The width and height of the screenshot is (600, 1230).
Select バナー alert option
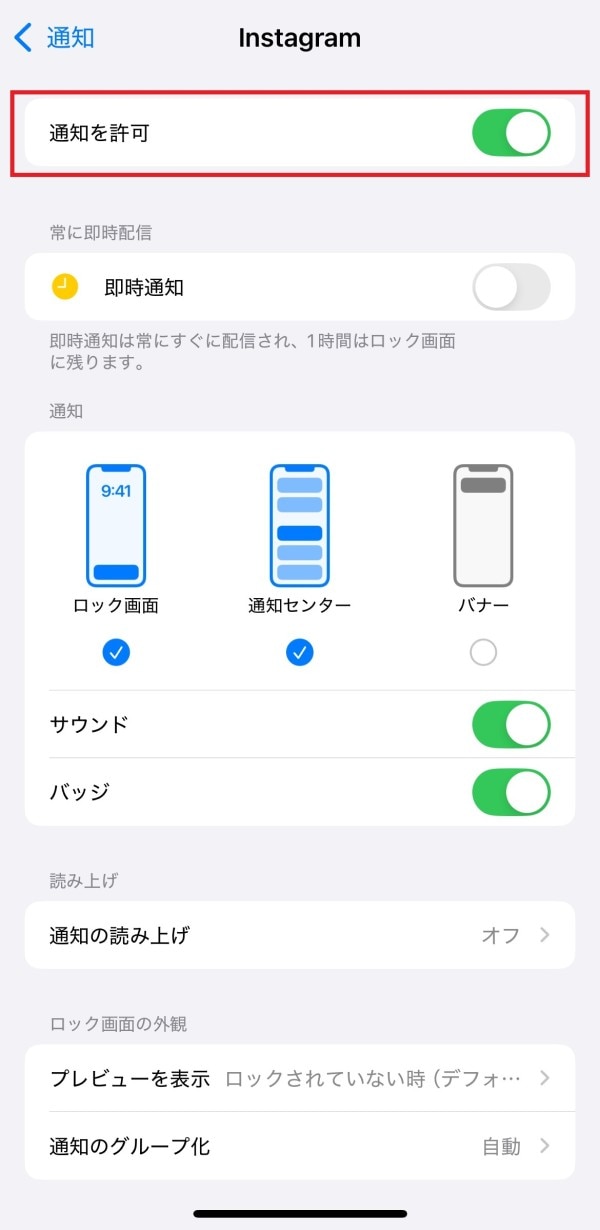(483, 653)
